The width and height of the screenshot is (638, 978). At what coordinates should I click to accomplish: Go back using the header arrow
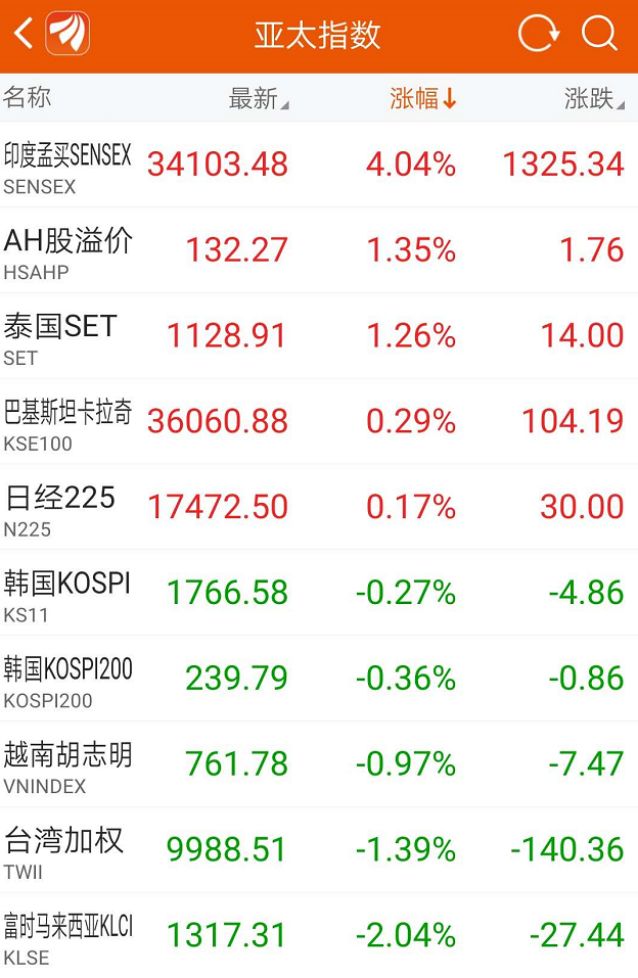pyautogui.click(x=24, y=35)
